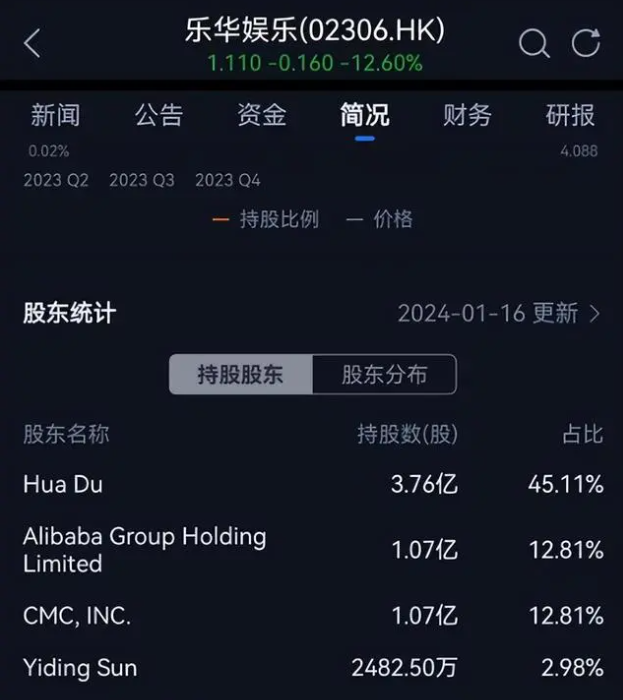Switch to the 新闻 tab

55,115
